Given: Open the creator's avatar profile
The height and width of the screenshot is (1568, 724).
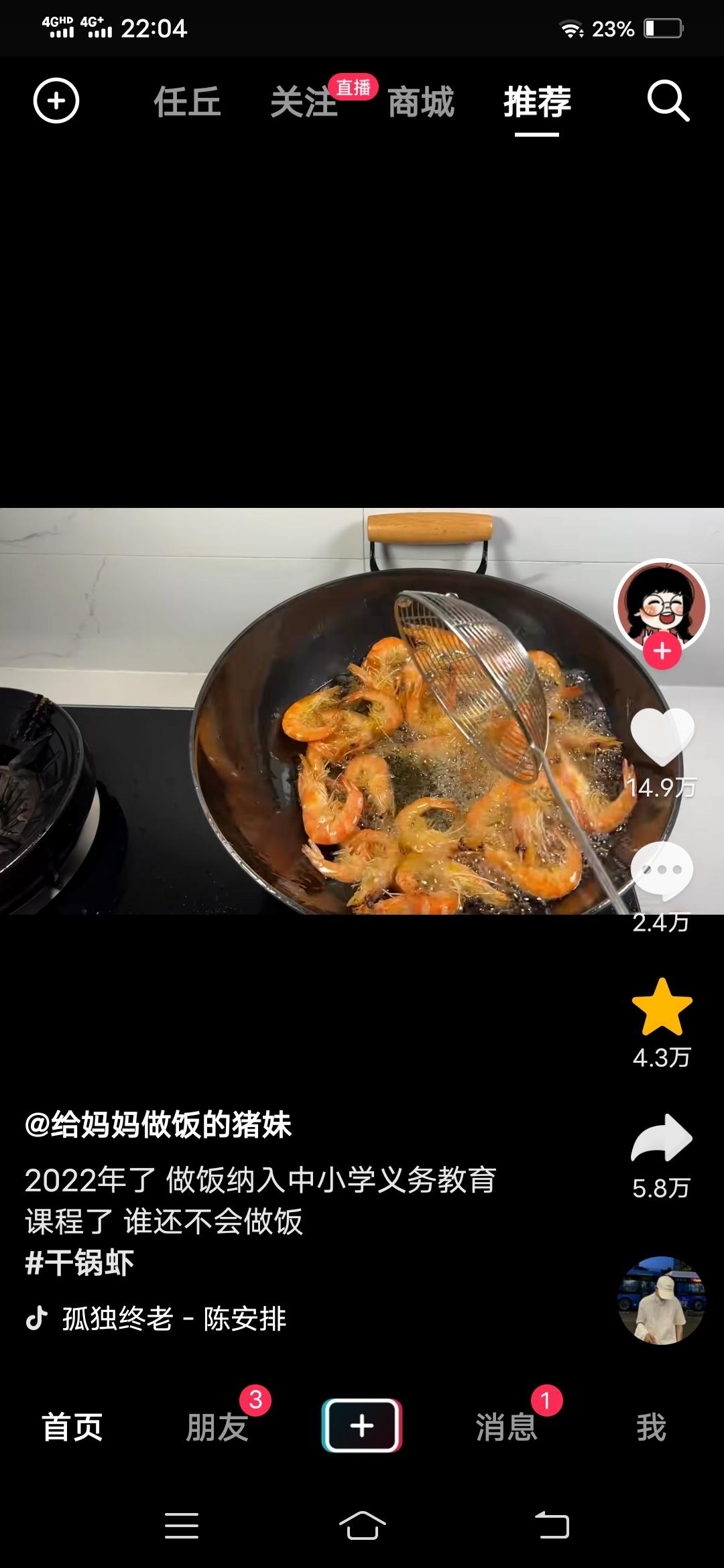Looking at the screenshot, I should pos(661,604).
